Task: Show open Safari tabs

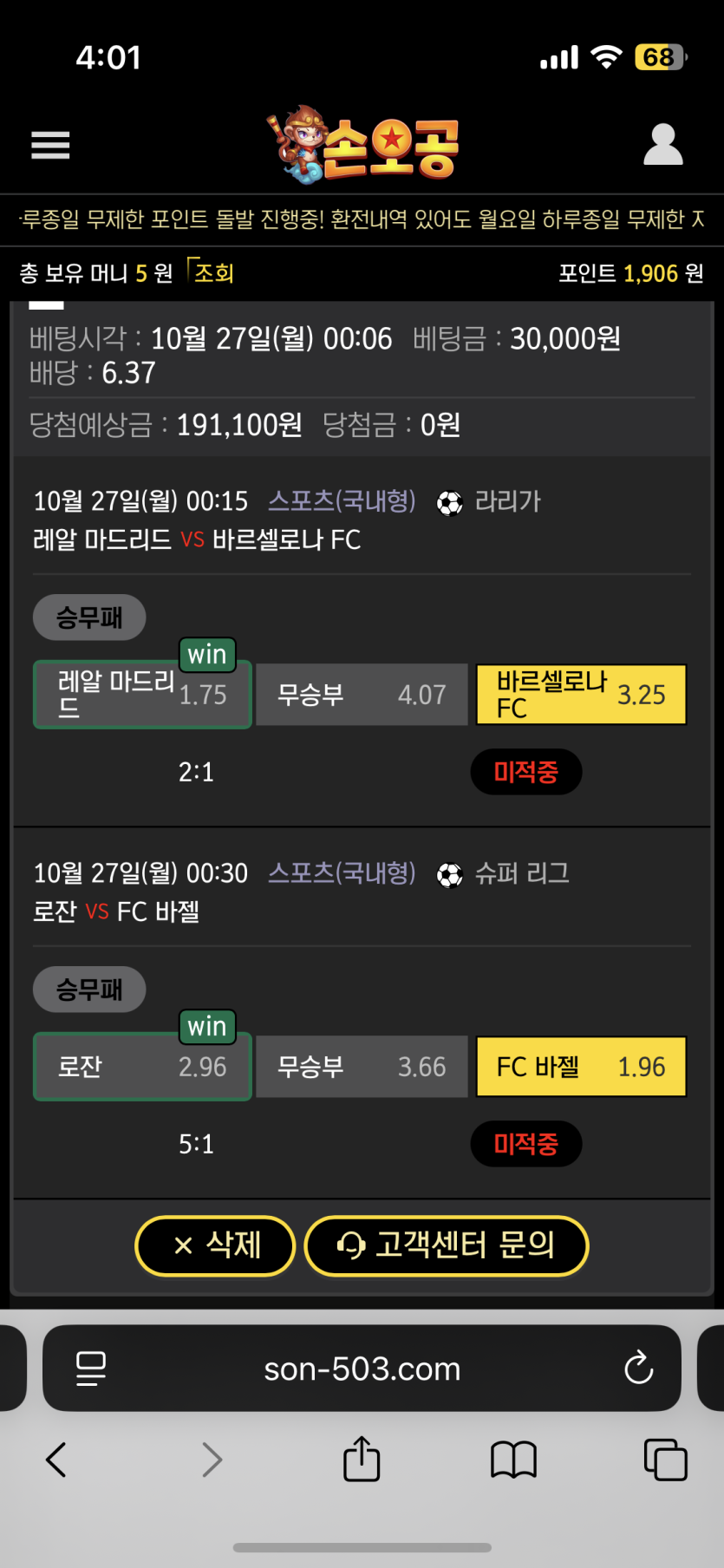Action: (665, 1460)
